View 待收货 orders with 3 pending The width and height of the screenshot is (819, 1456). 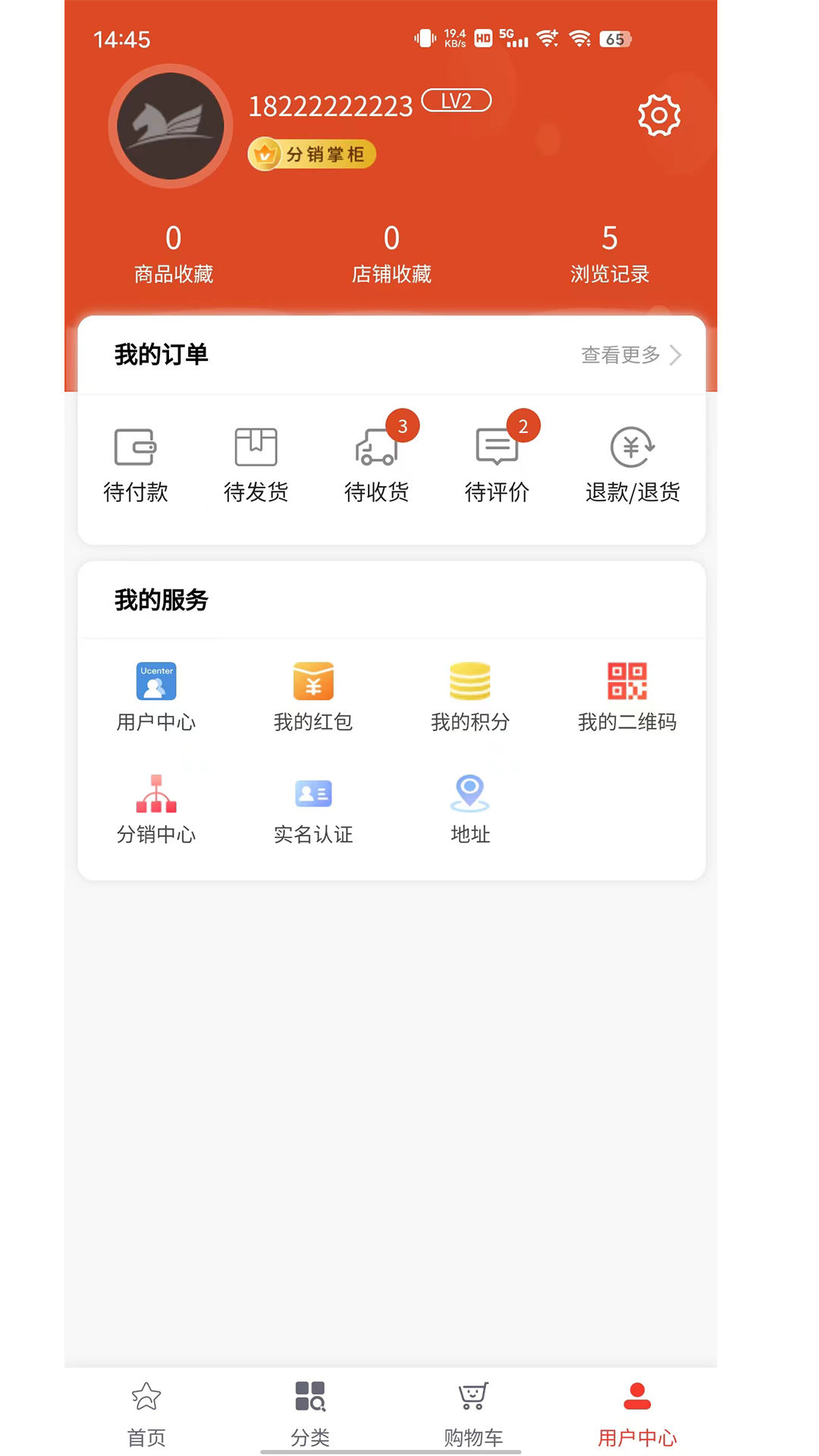pyautogui.click(x=377, y=463)
